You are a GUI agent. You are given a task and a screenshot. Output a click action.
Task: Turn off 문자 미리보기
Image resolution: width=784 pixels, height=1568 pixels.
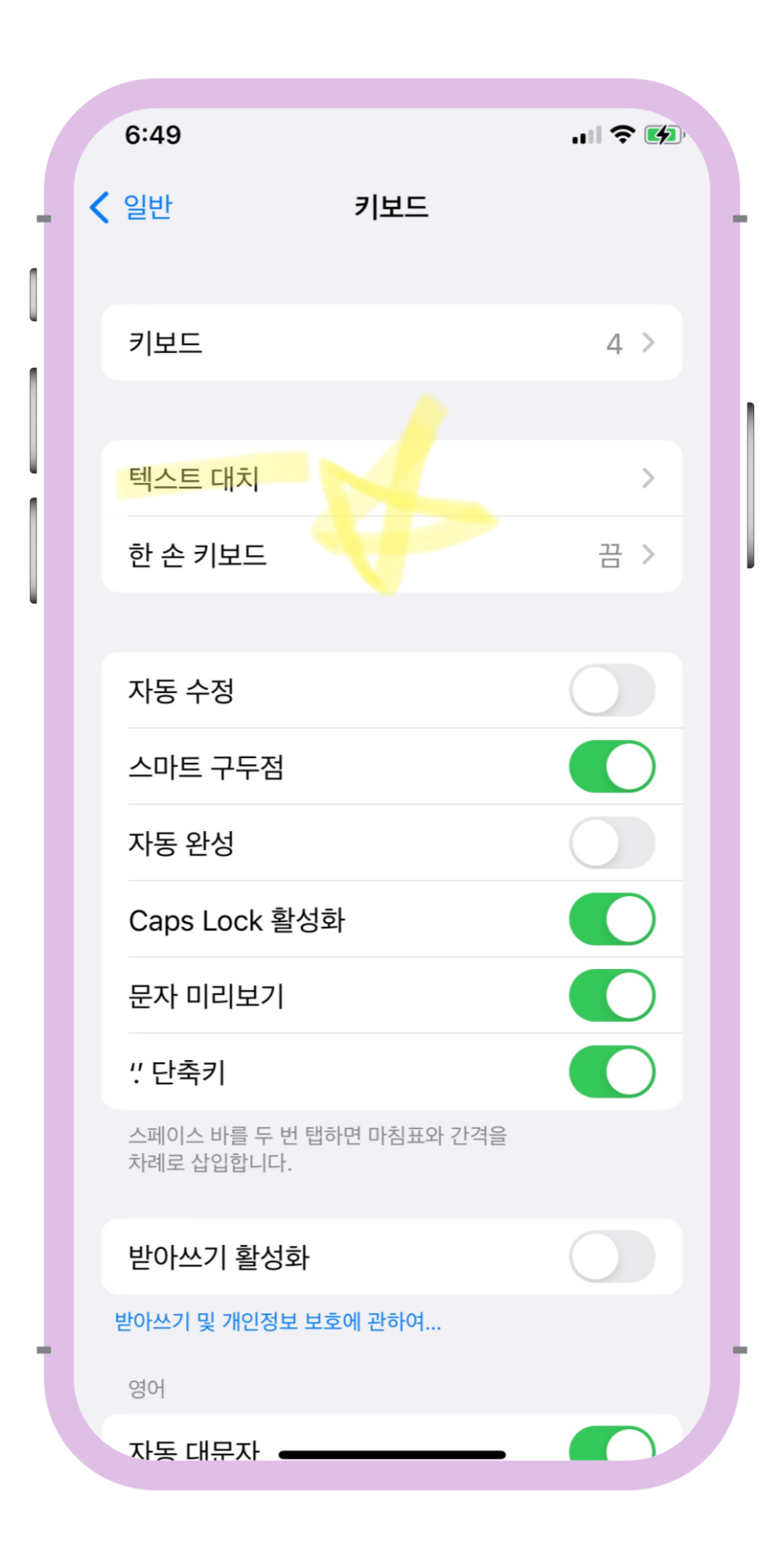click(x=612, y=996)
